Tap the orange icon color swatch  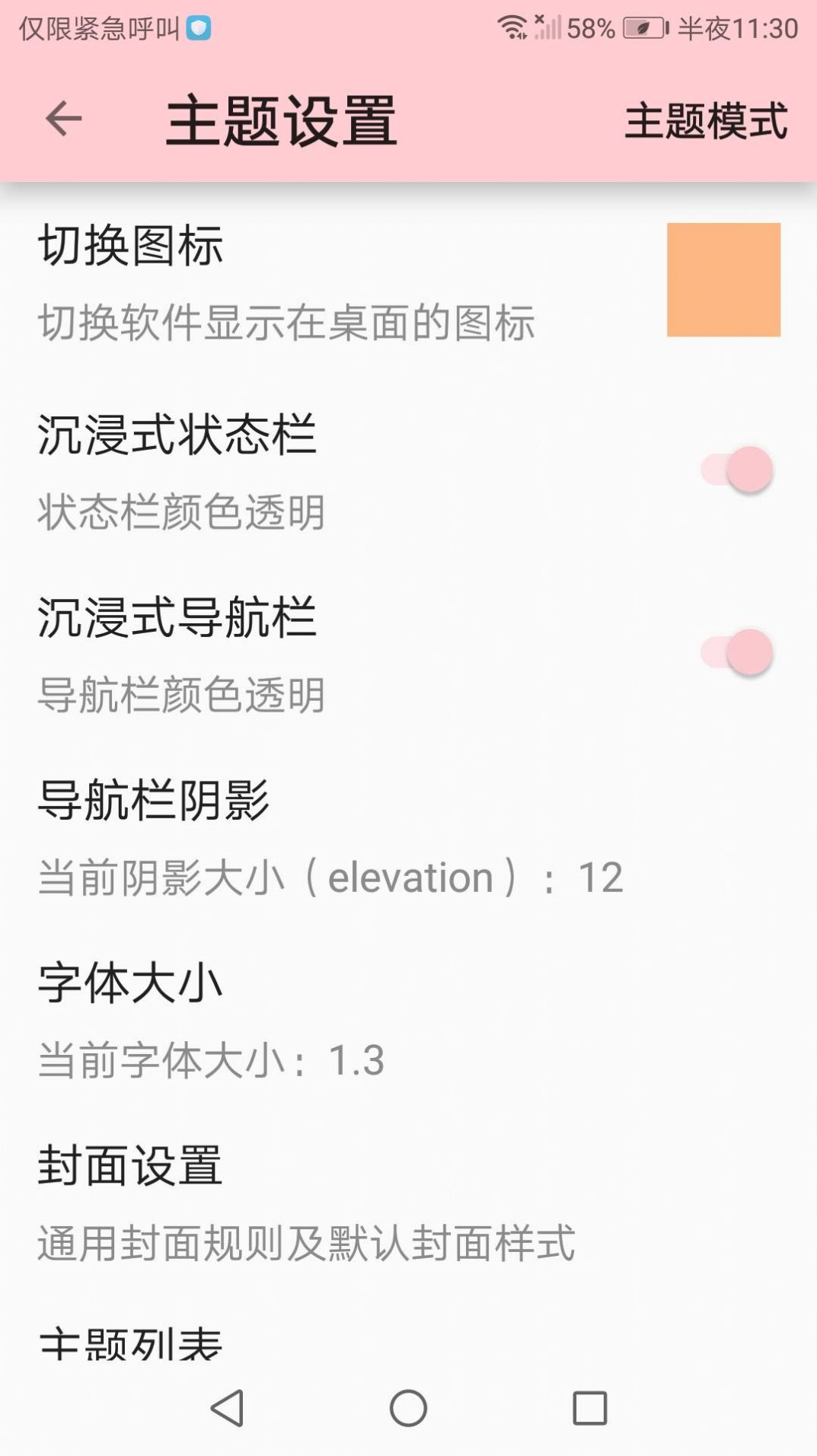coord(723,279)
